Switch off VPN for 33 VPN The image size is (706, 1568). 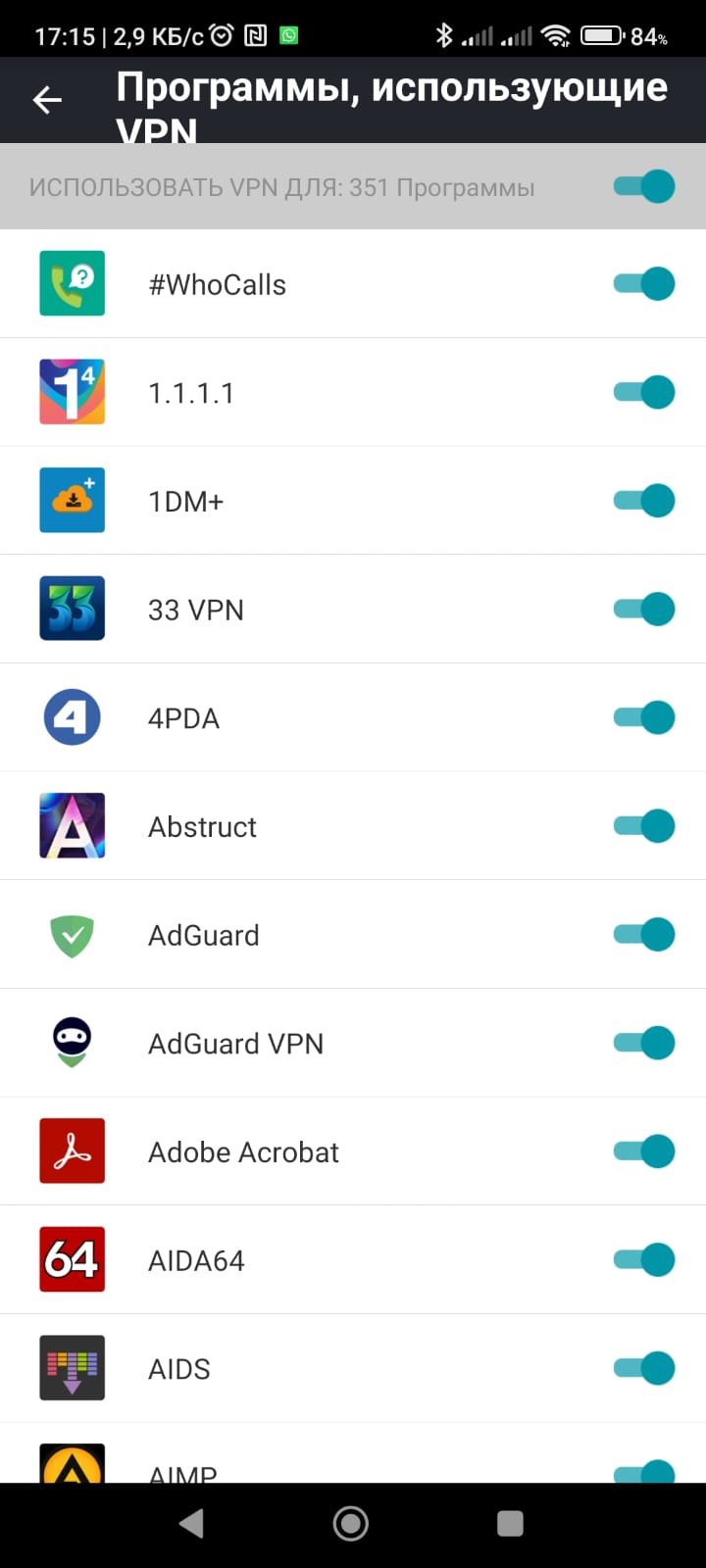tap(644, 609)
